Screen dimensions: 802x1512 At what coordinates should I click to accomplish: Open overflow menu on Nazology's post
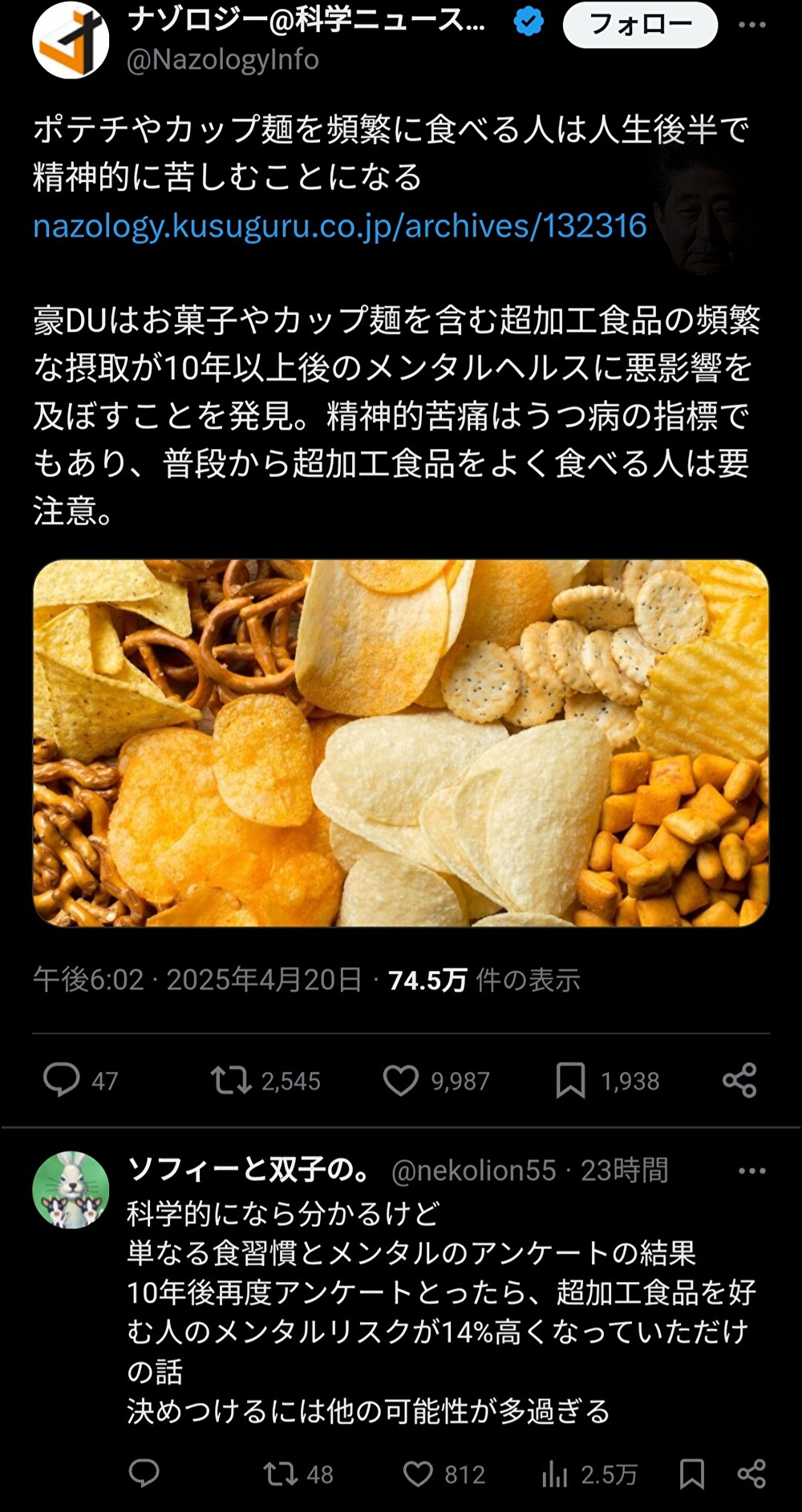pos(751,25)
